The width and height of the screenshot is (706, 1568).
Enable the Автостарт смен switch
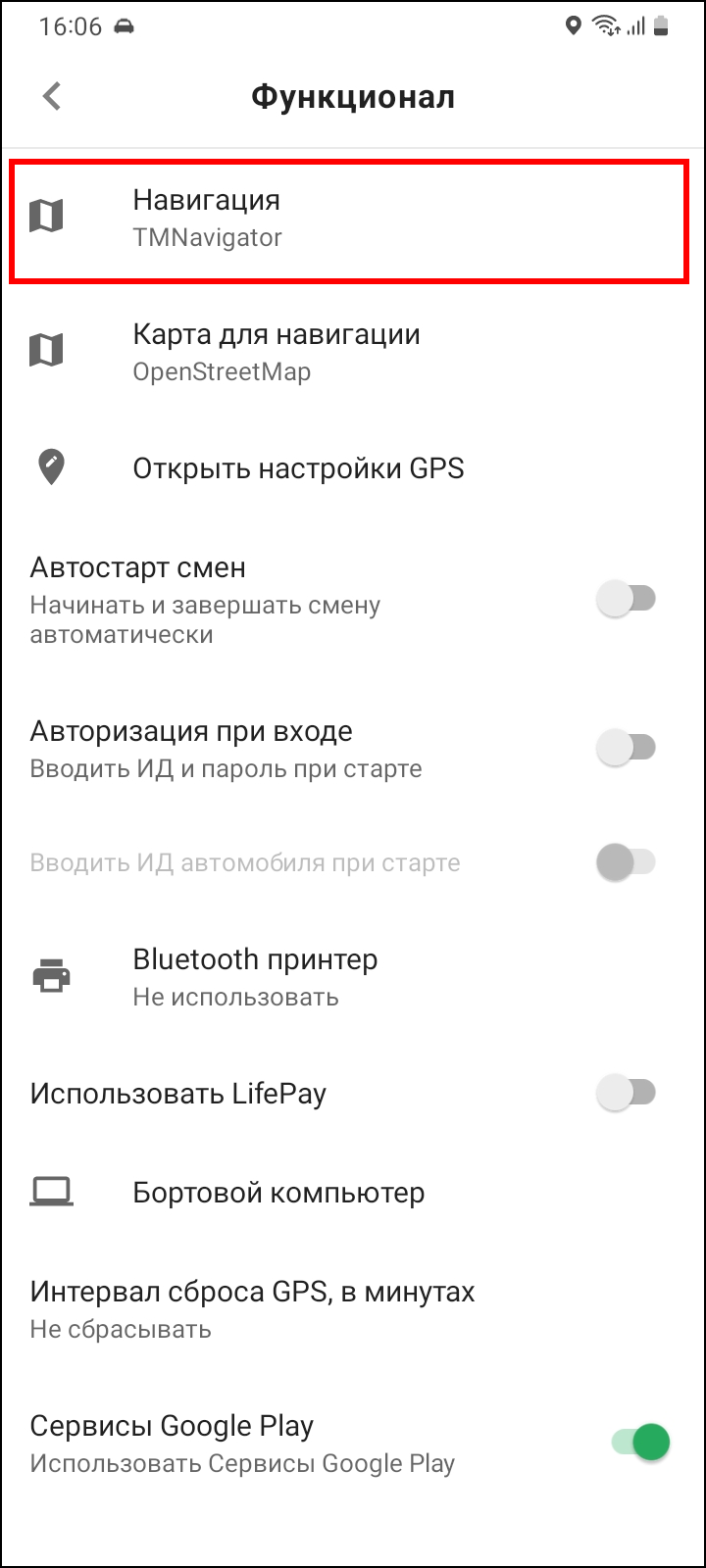pos(627,599)
